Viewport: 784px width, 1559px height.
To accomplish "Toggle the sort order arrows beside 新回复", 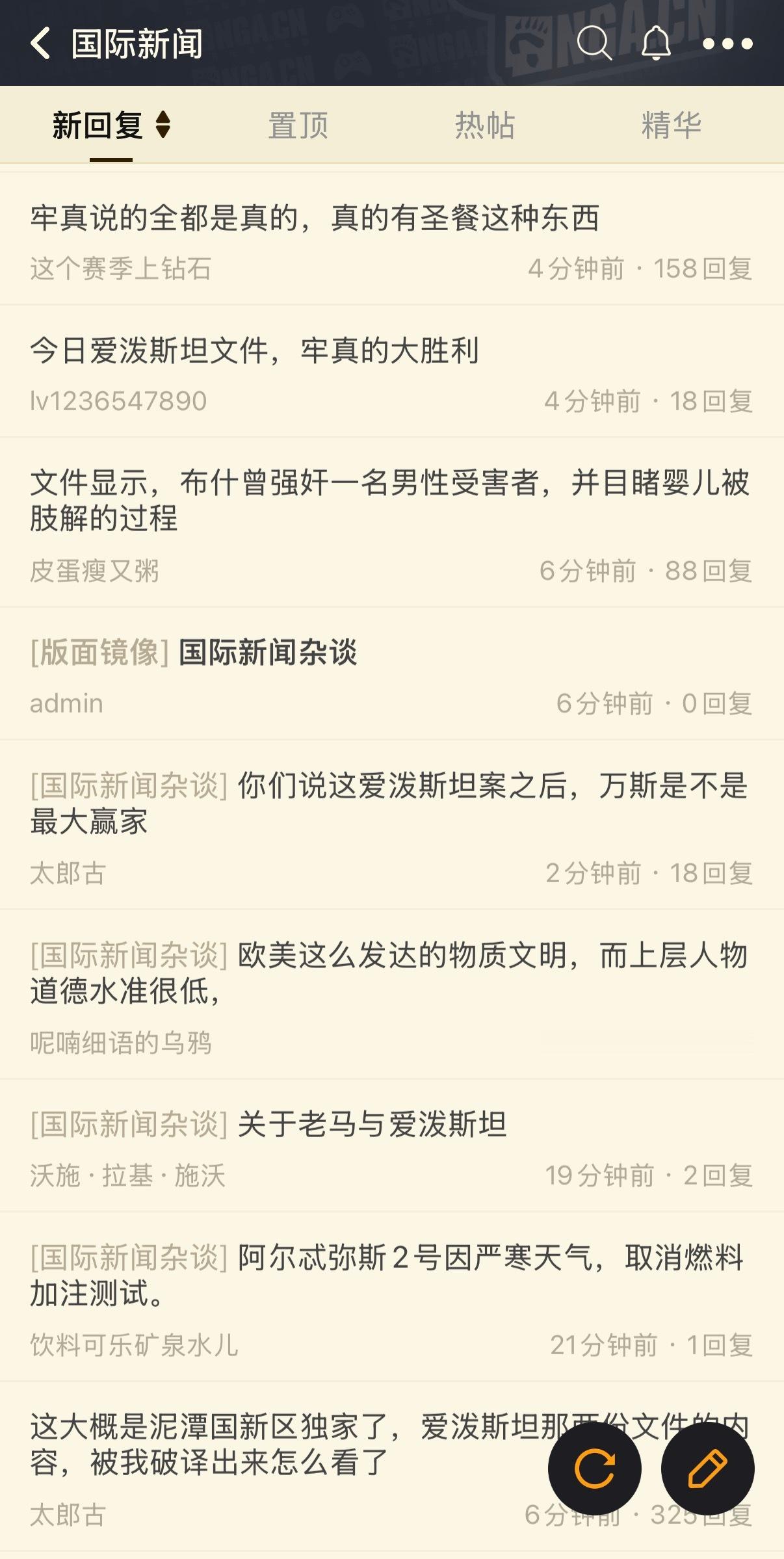I will pyautogui.click(x=163, y=126).
